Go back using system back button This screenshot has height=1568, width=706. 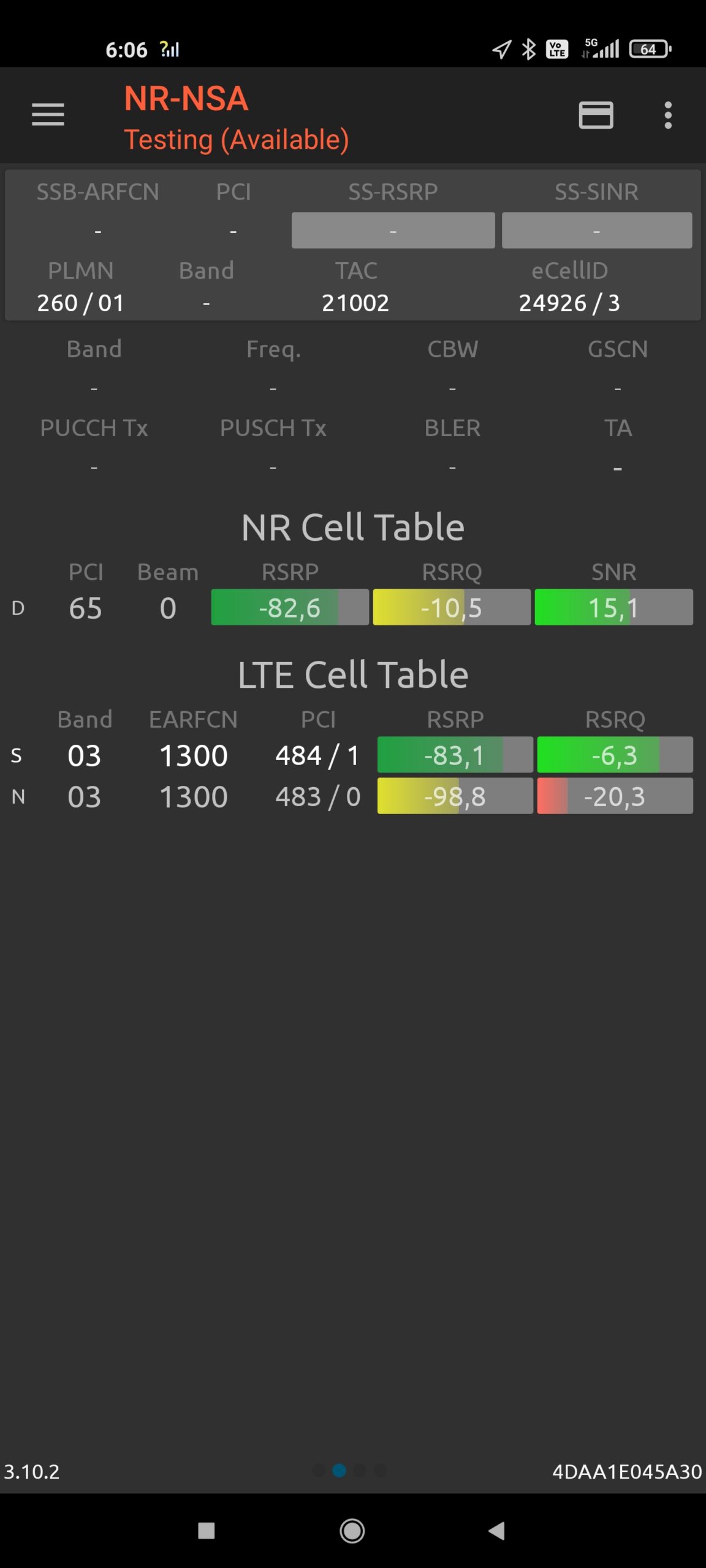tap(496, 1530)
